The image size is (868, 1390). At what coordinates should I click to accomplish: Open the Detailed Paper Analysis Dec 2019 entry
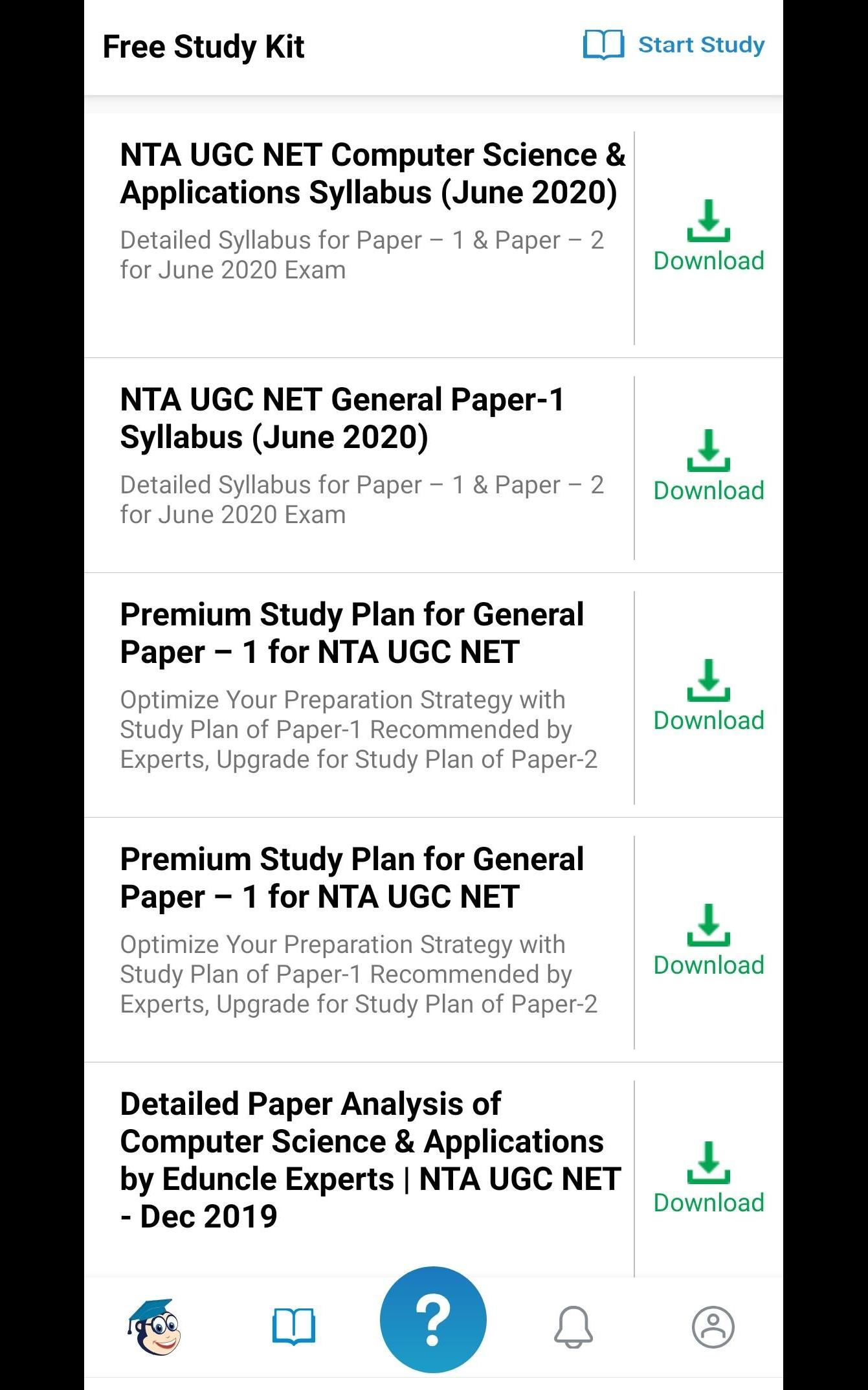coord(369,1159)
